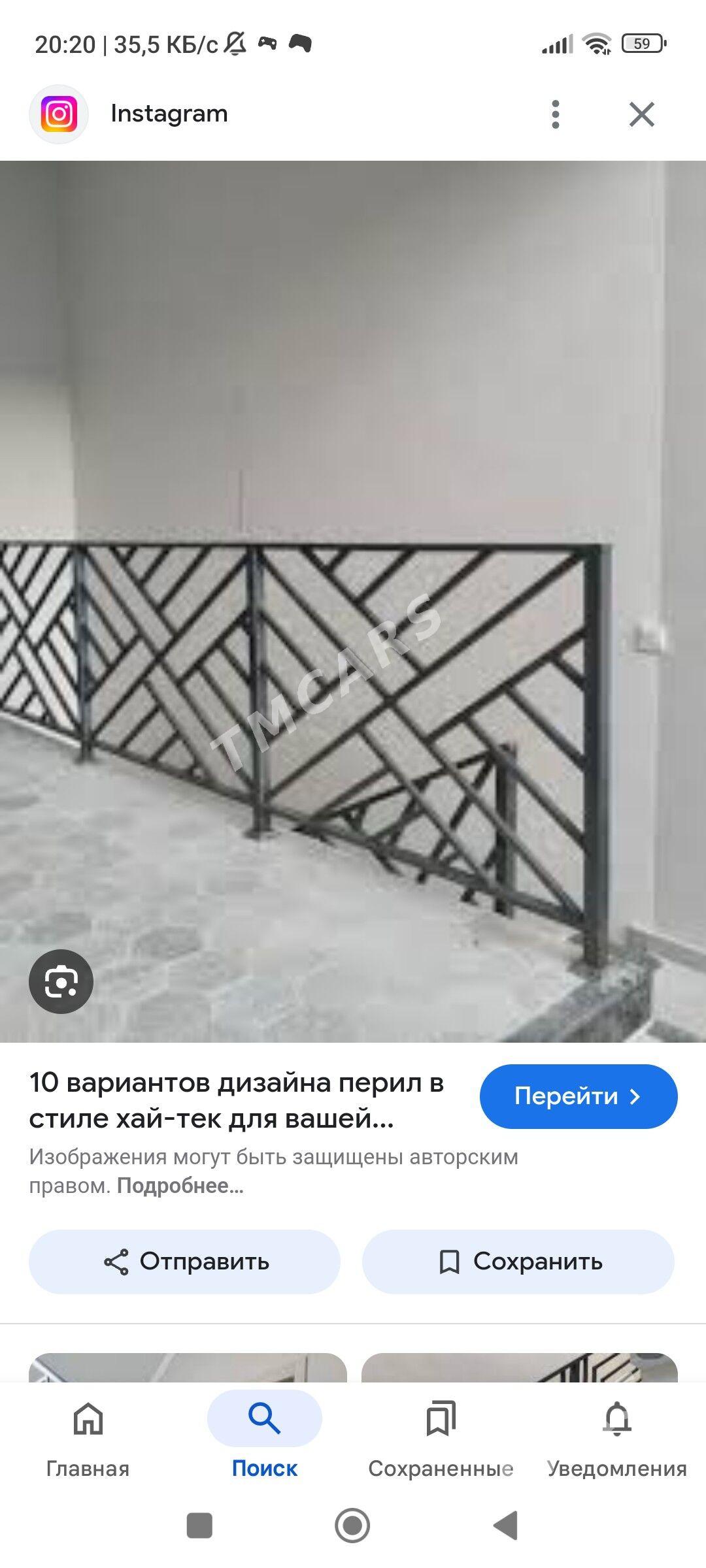
Task: Close the image viewer with X
Action: point(642,114)
